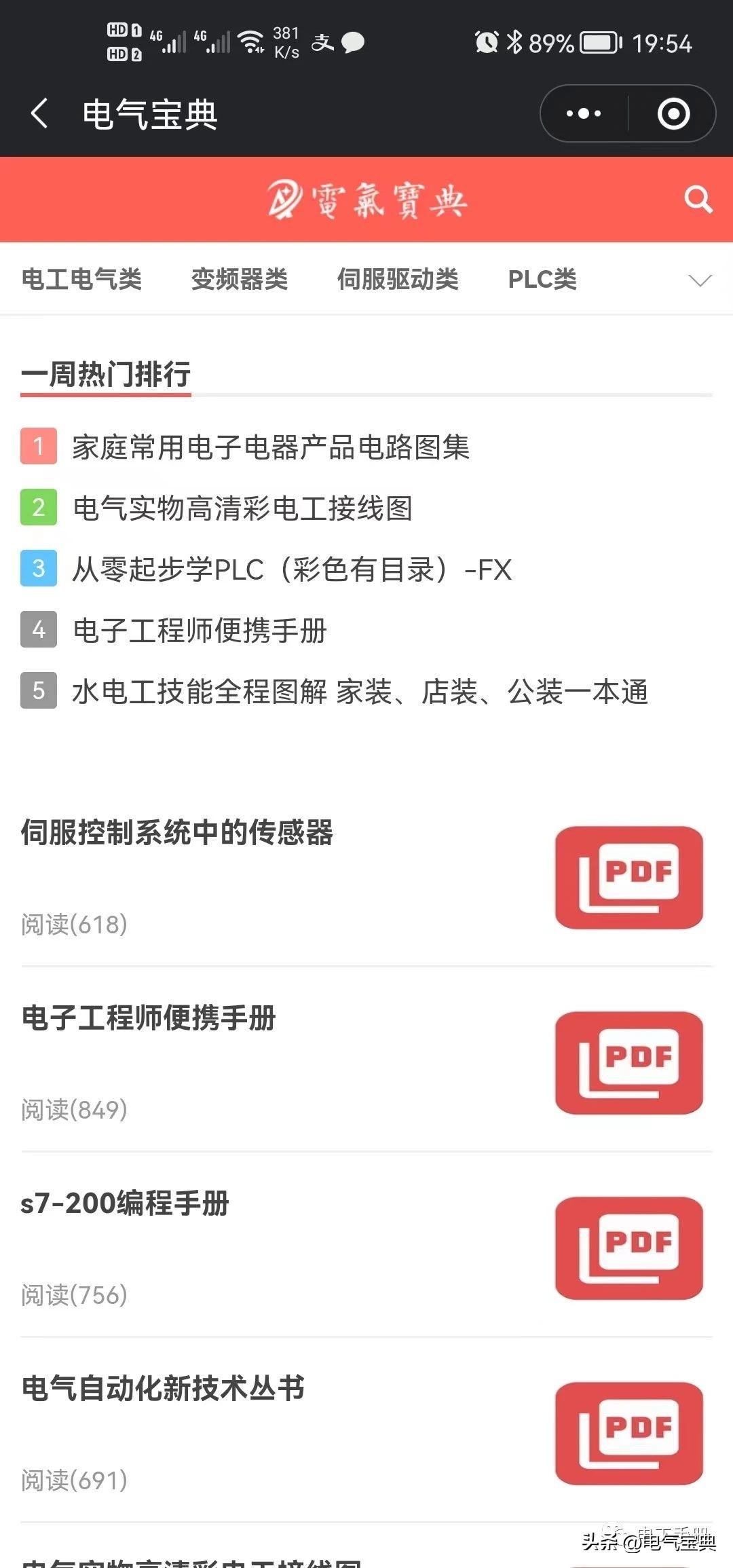Switch to the 变频器类 category tab
Image resolution: width=733 pixels, height=1568 pixels.
click(x=241, y=280)
